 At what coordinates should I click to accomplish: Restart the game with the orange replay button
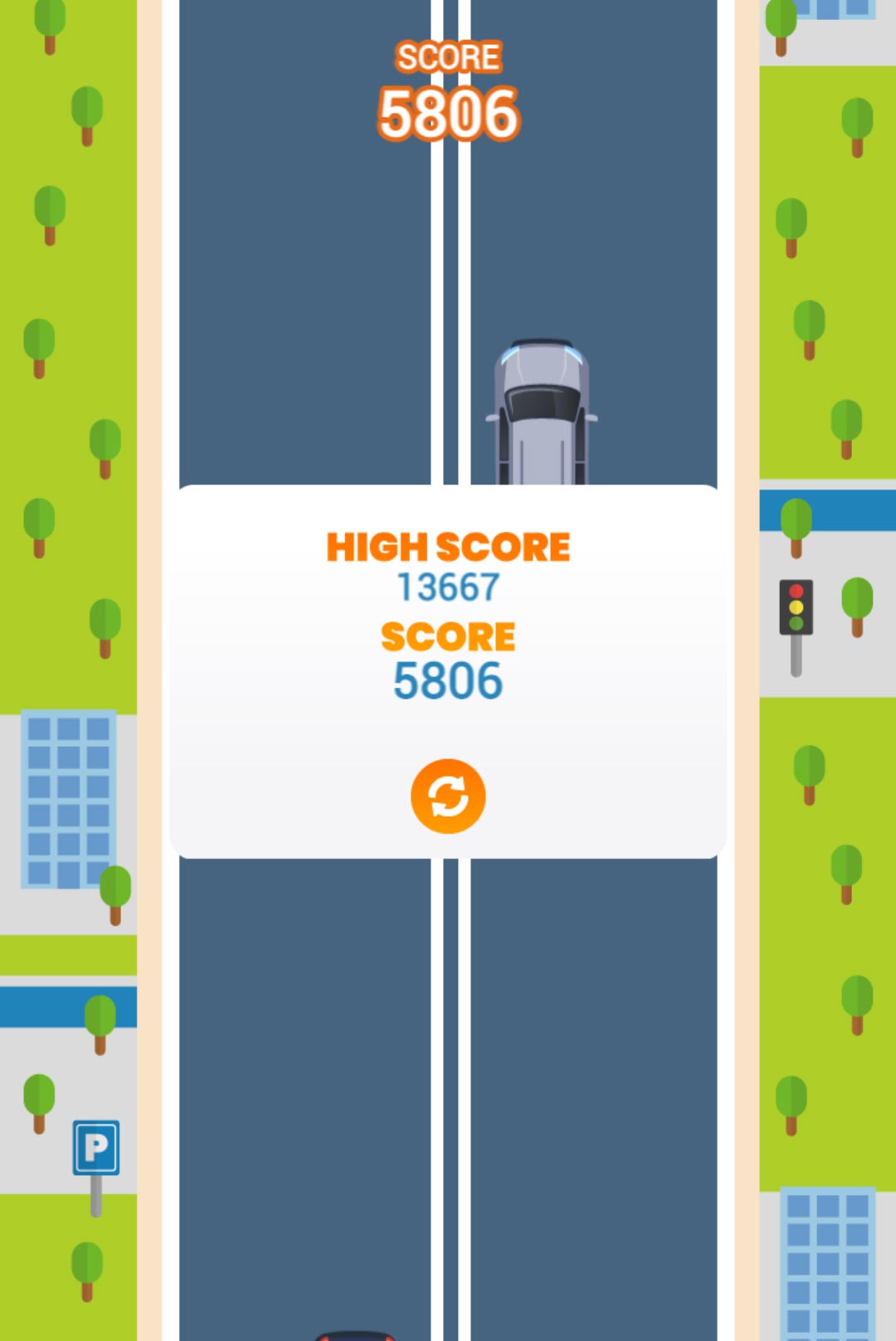[448, 796]
